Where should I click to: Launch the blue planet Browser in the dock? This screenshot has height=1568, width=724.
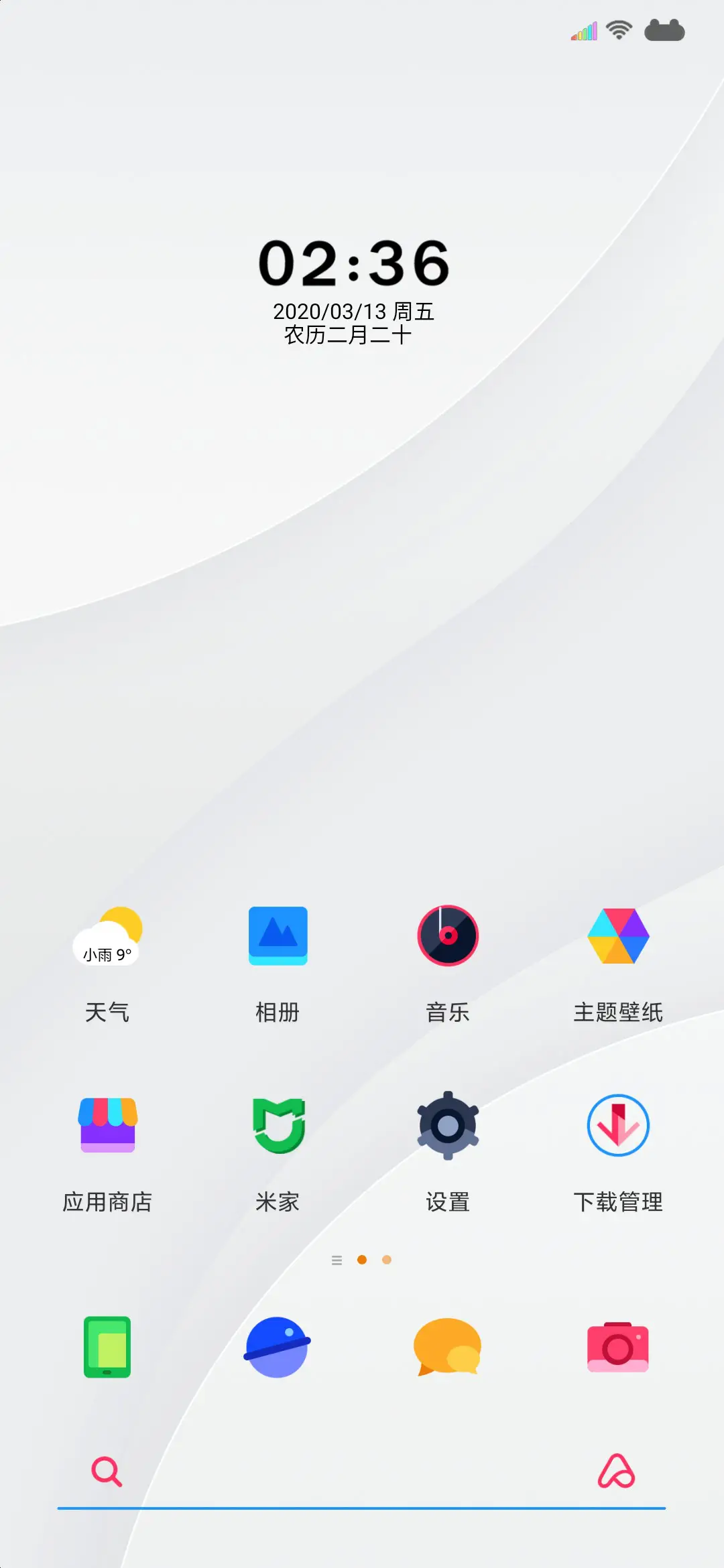point(278,1349)
